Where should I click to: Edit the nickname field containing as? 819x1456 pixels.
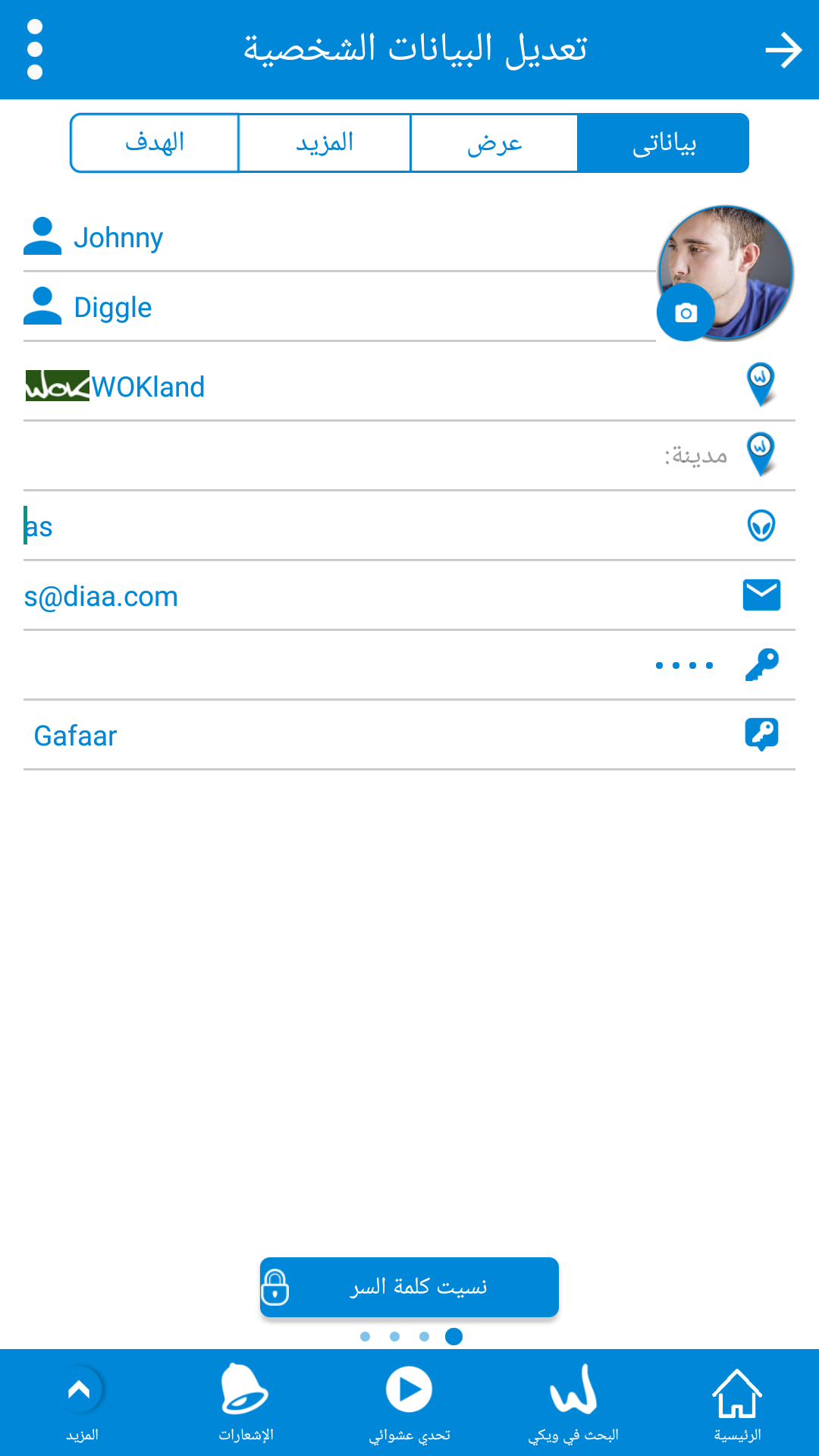click(x=409, y=526)
